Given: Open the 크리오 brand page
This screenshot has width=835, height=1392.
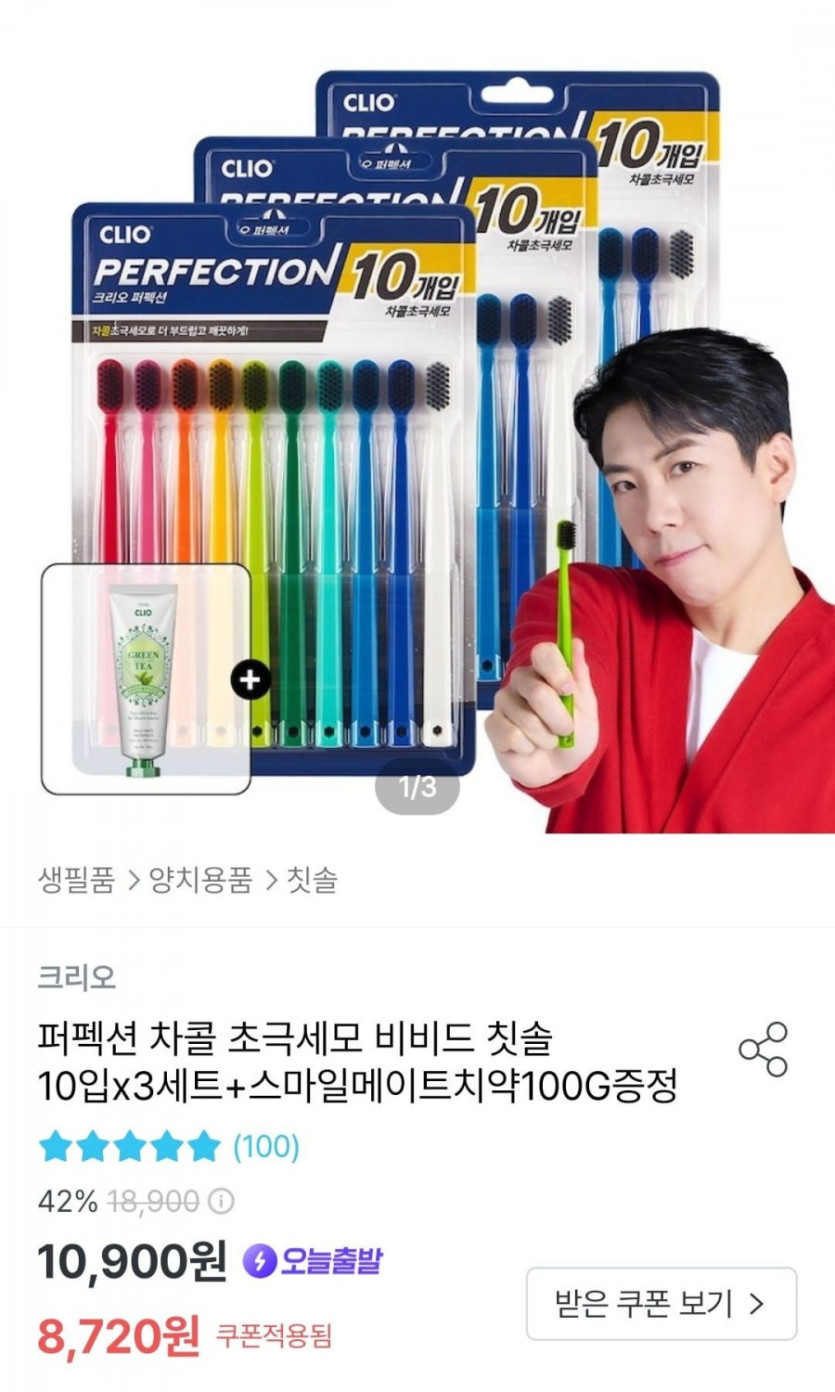Looking at the screenshot, I should pos(77,977).
